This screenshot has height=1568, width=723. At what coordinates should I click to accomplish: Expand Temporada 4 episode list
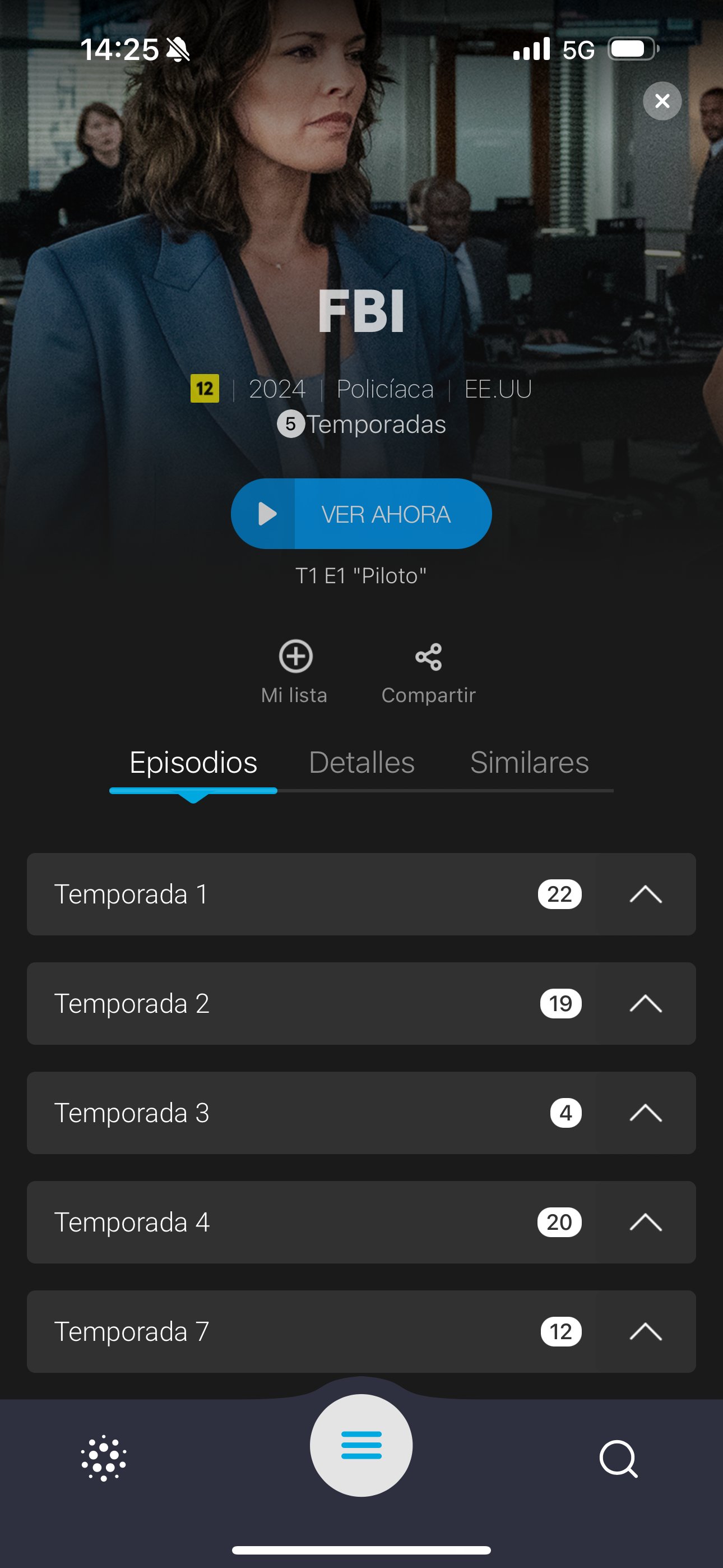(x=645, y=1222)
